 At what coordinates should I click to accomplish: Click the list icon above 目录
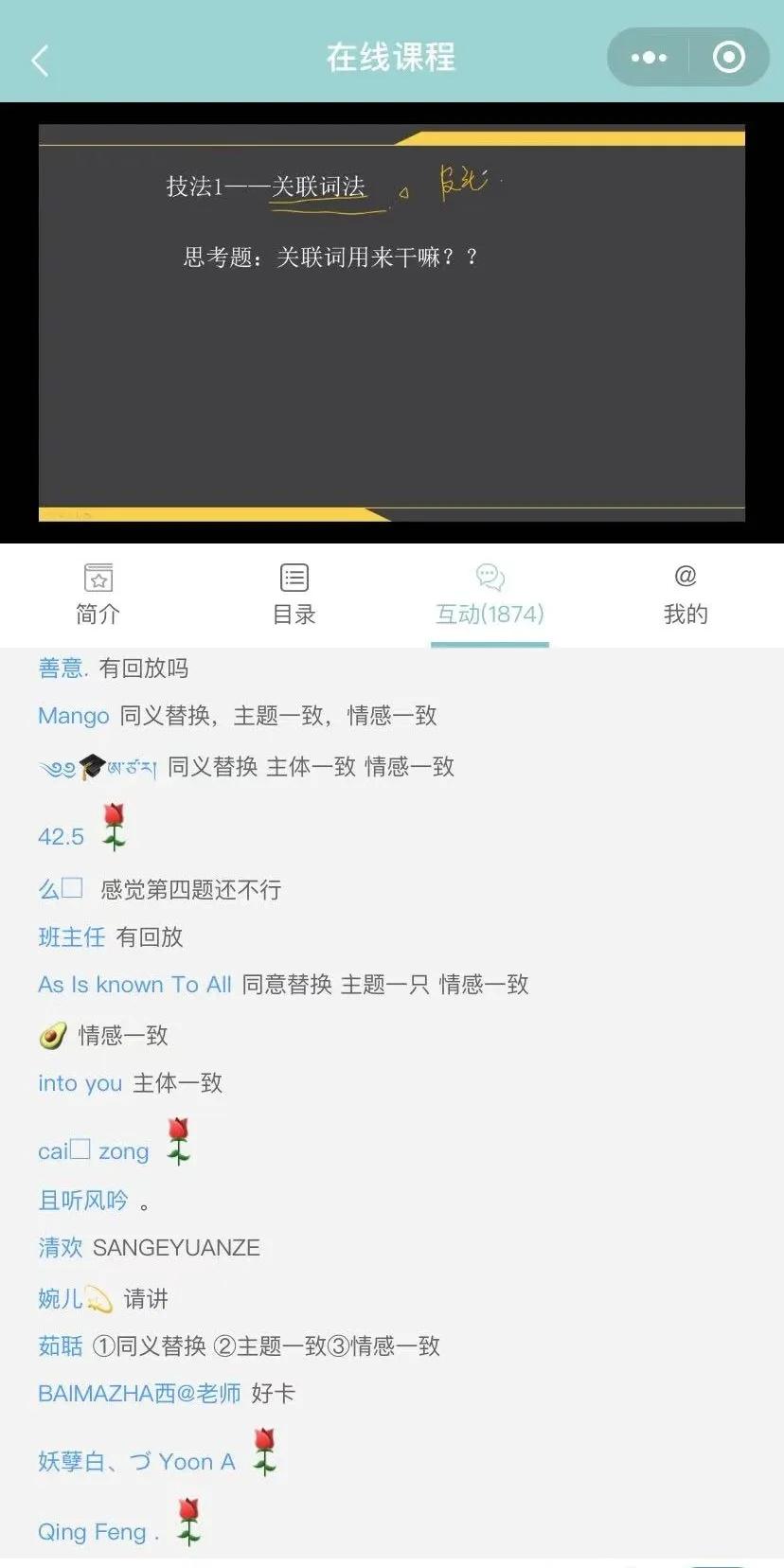(294, 577)
